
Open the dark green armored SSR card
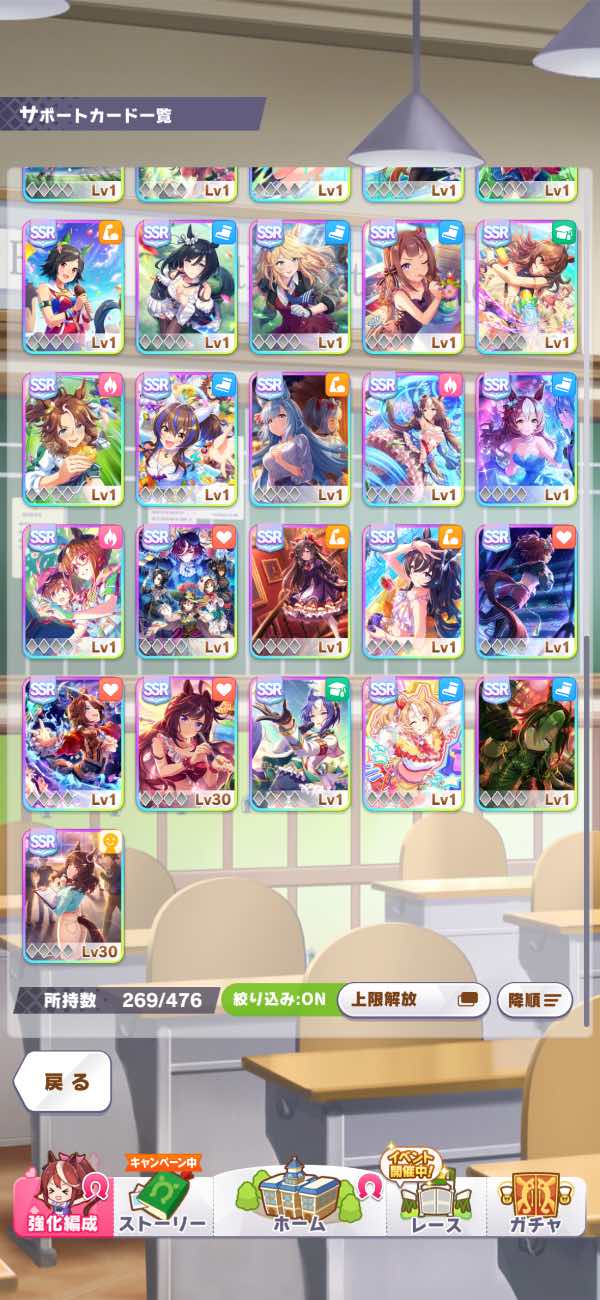526,743
